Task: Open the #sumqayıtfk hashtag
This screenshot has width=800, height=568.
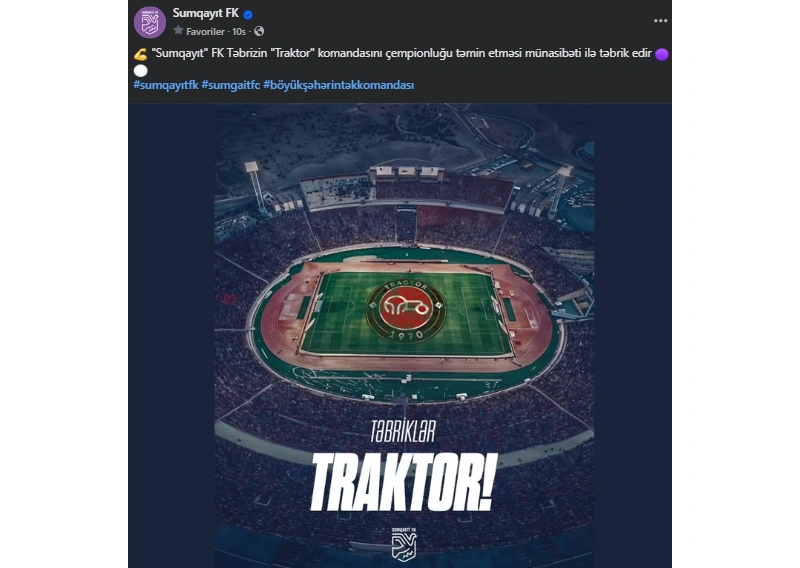Action: pyautogui.click(x=164, y=85)
